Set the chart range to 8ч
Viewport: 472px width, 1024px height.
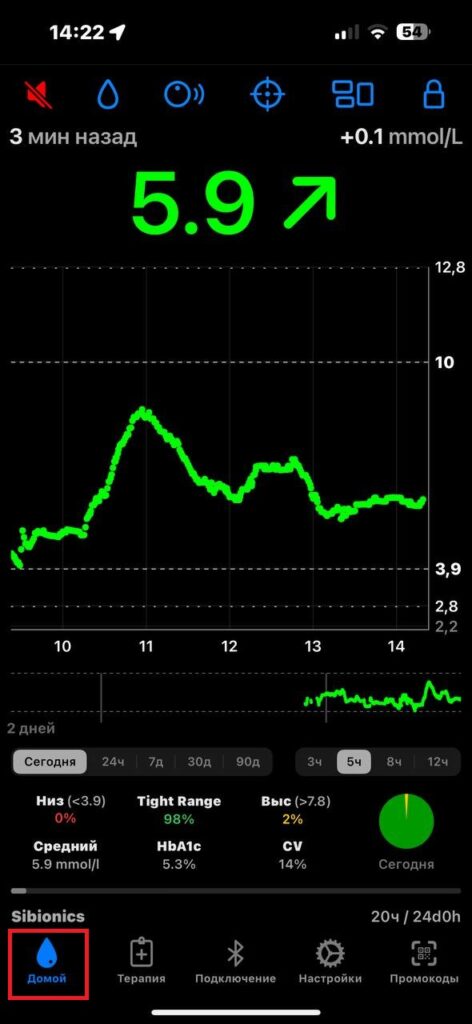394,761
